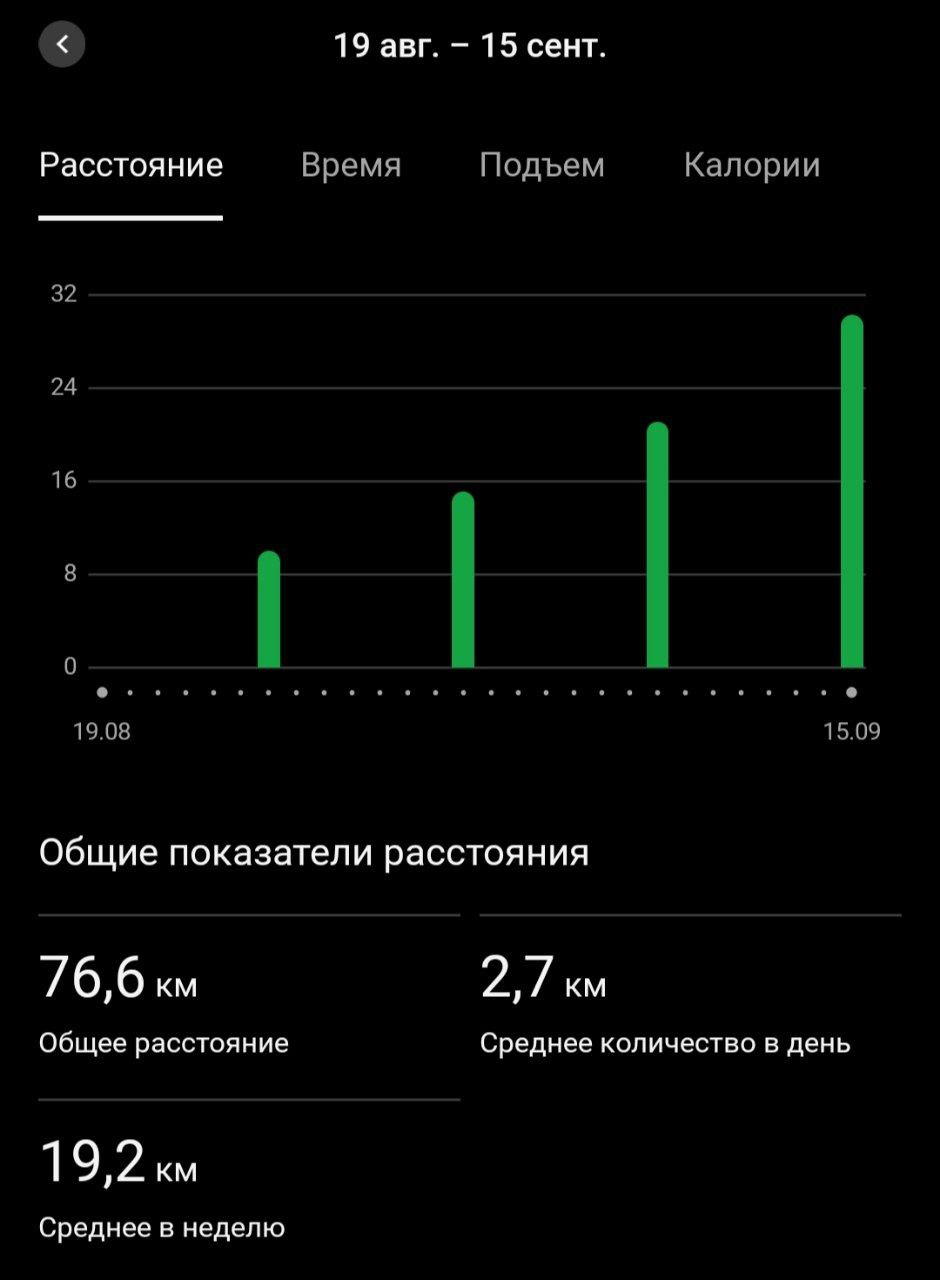
Task: Open the Подъем tab
Action: (542, 165)
